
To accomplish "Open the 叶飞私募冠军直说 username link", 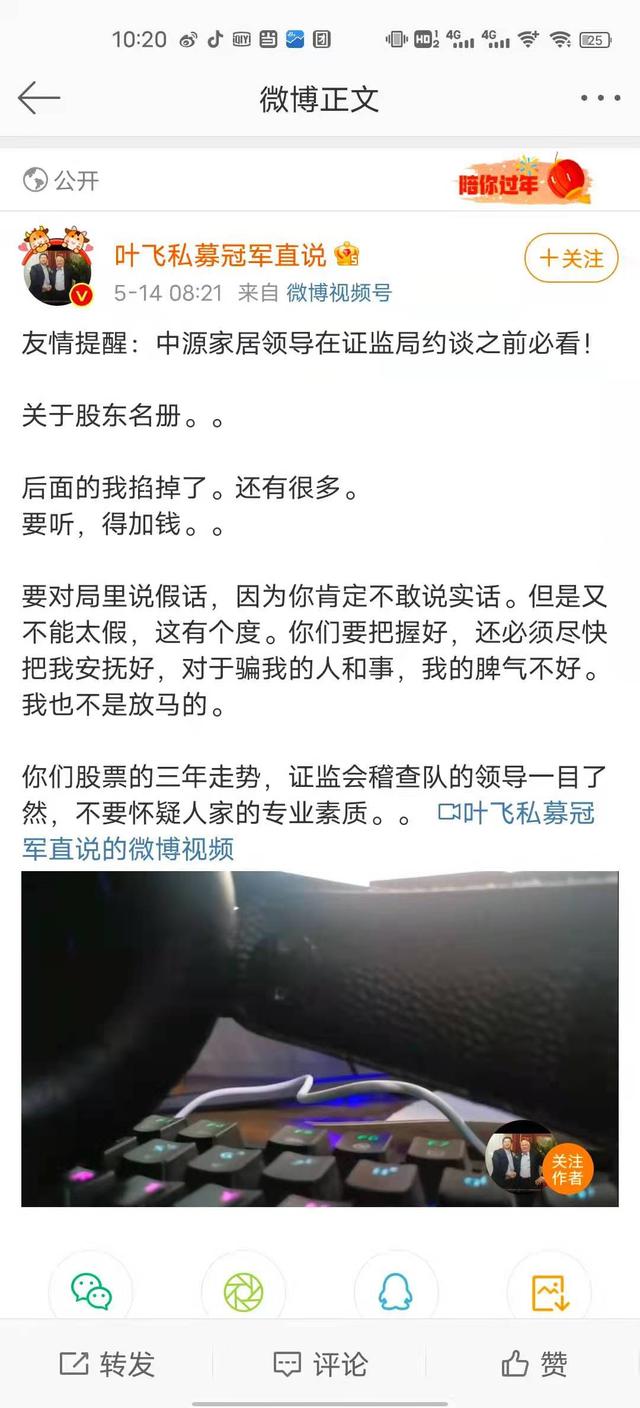I will coord(220,256).
